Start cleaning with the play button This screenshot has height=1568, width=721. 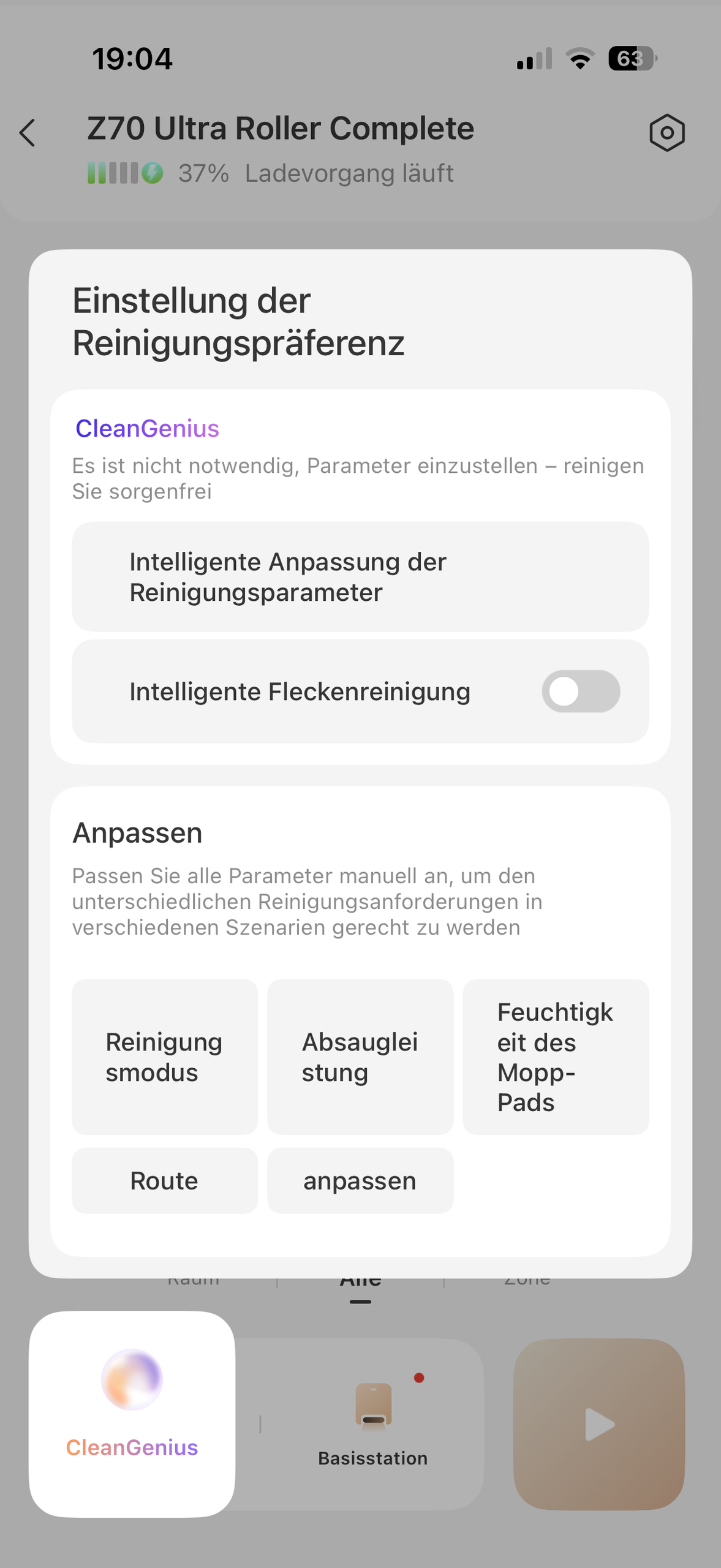(x=599, y=1424)
